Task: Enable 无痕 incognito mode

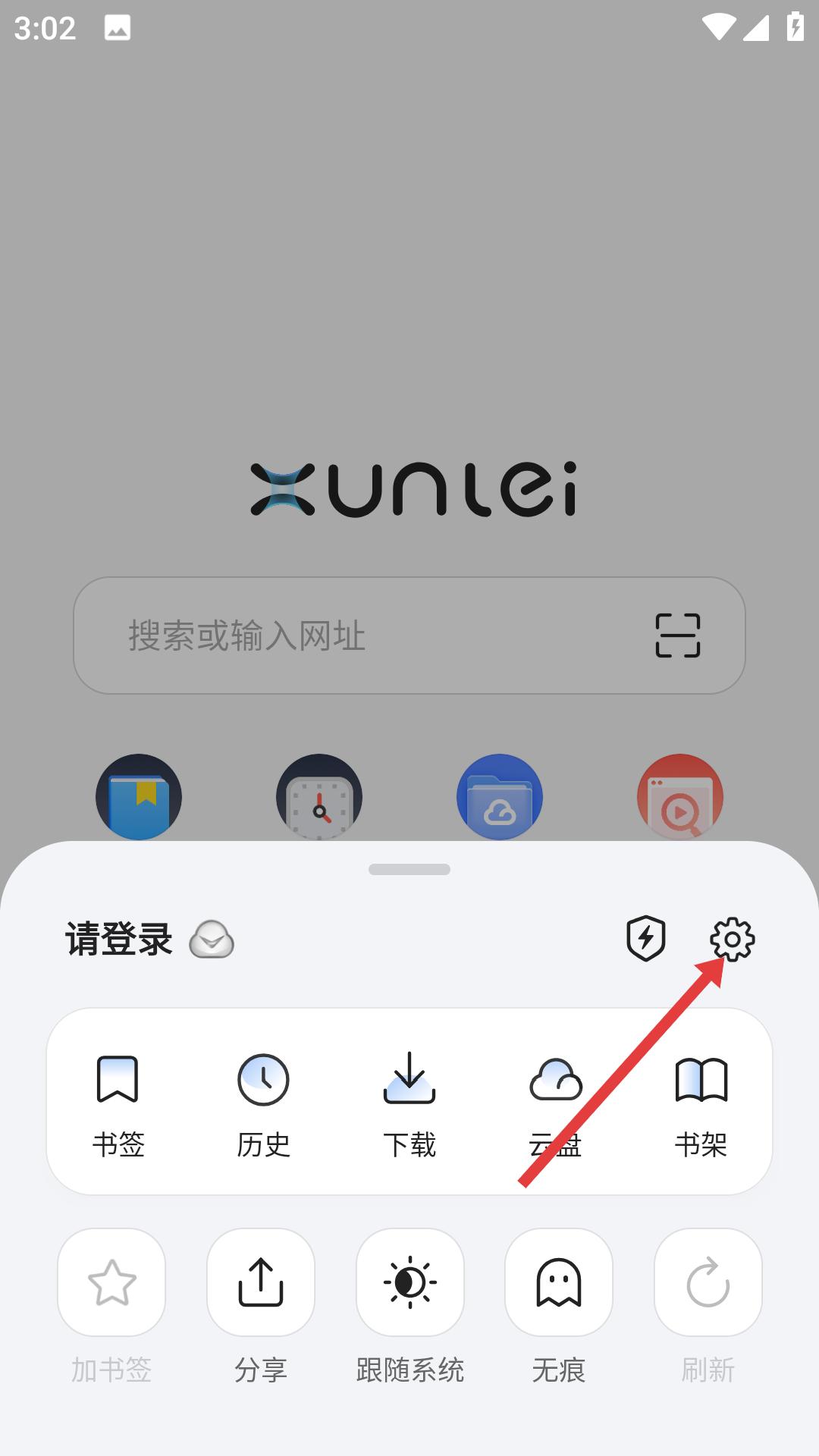Action: tap(559, 1282)
